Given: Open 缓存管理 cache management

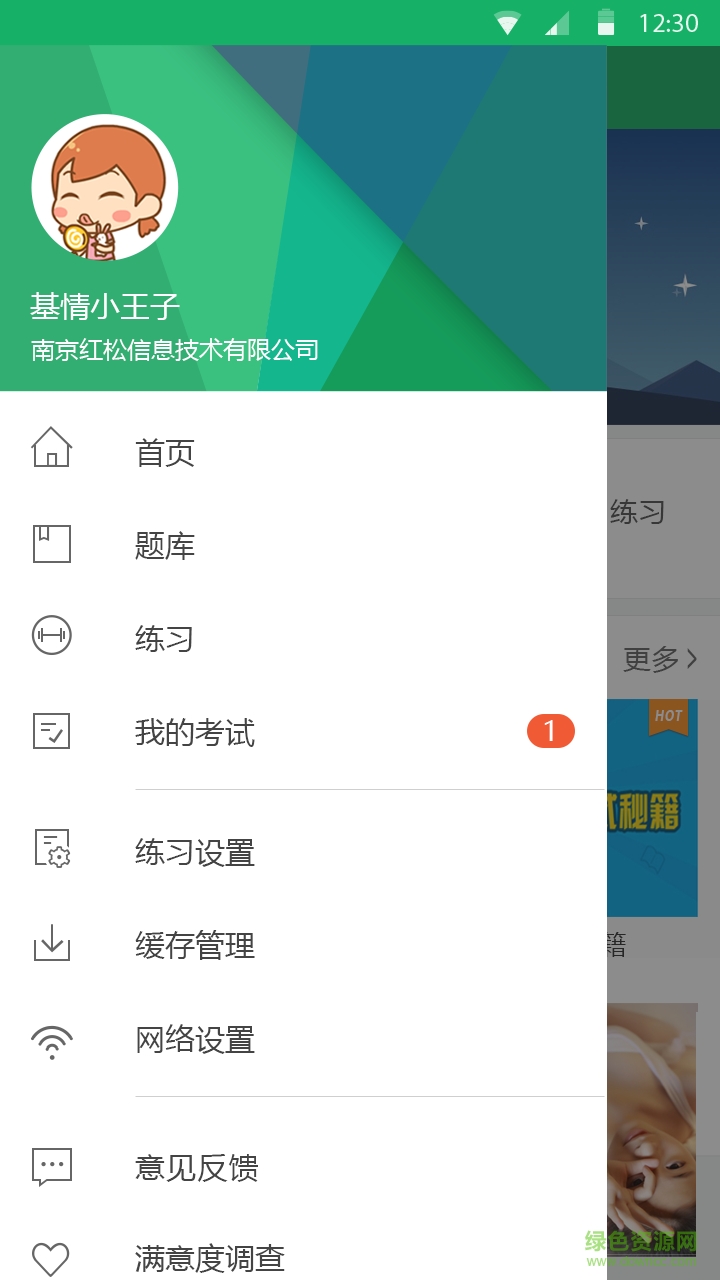Looking at the screenshot, I should coord(195,945).
